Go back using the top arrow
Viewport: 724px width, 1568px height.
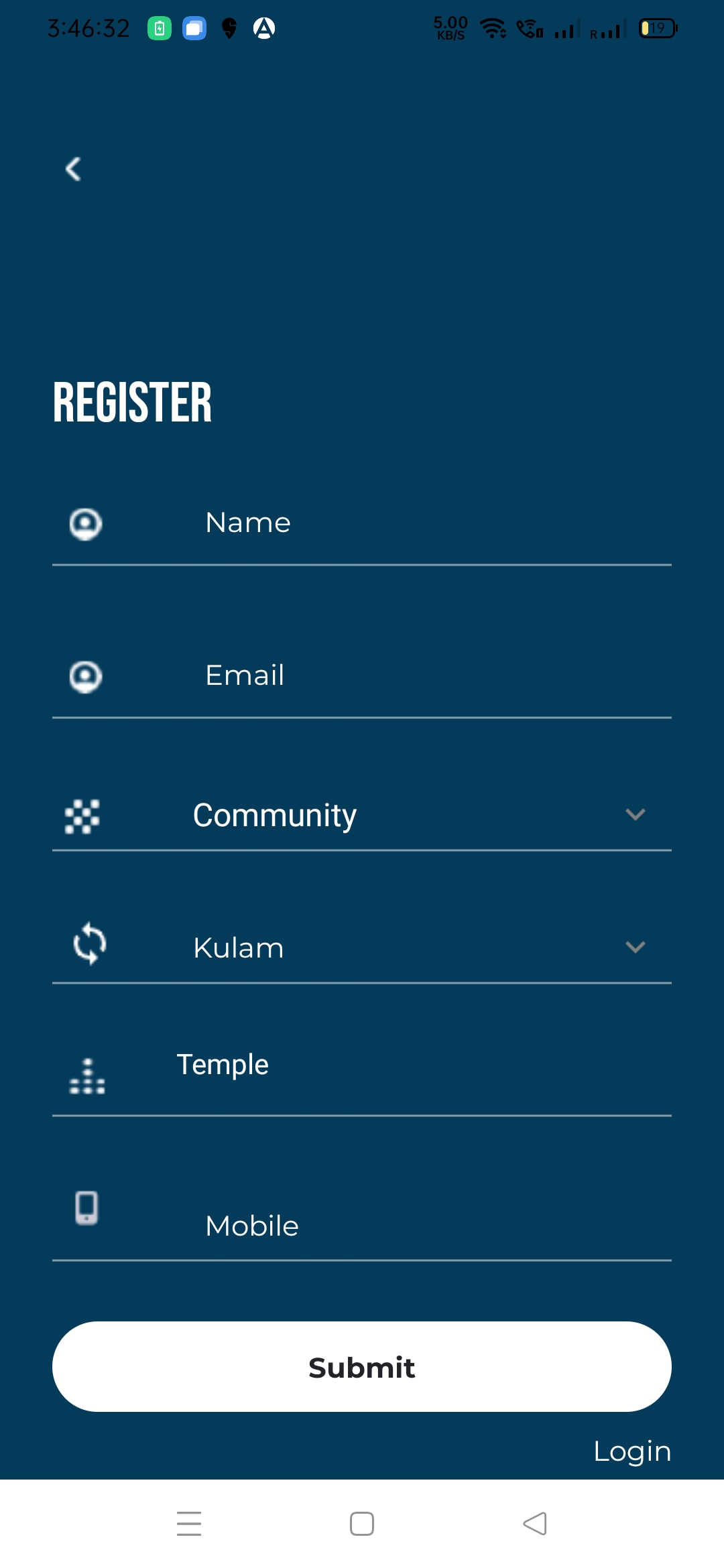click(73, 169)
